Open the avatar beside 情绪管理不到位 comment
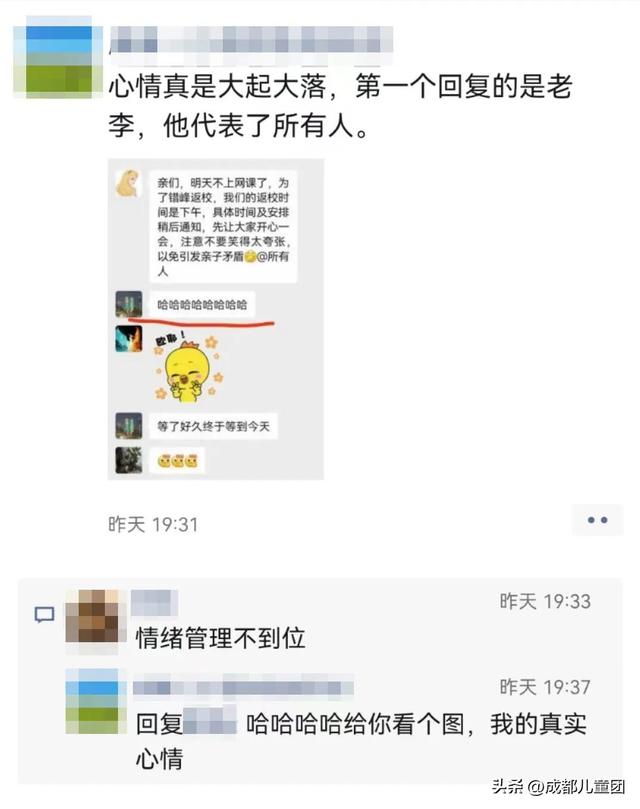 [x=92, y=615]
